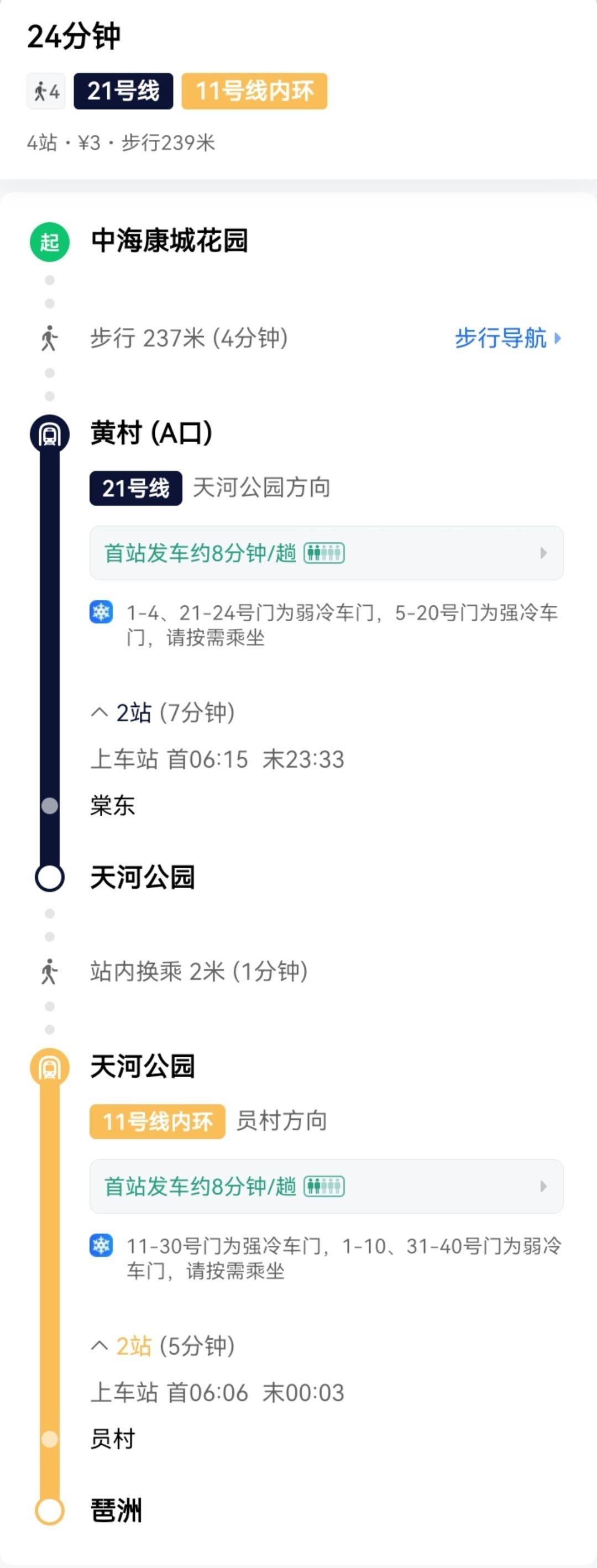This screenshot has width=597, height=1568.
Task: Open walking navigation (步行导航) link
Action: [x=507, y=338]
